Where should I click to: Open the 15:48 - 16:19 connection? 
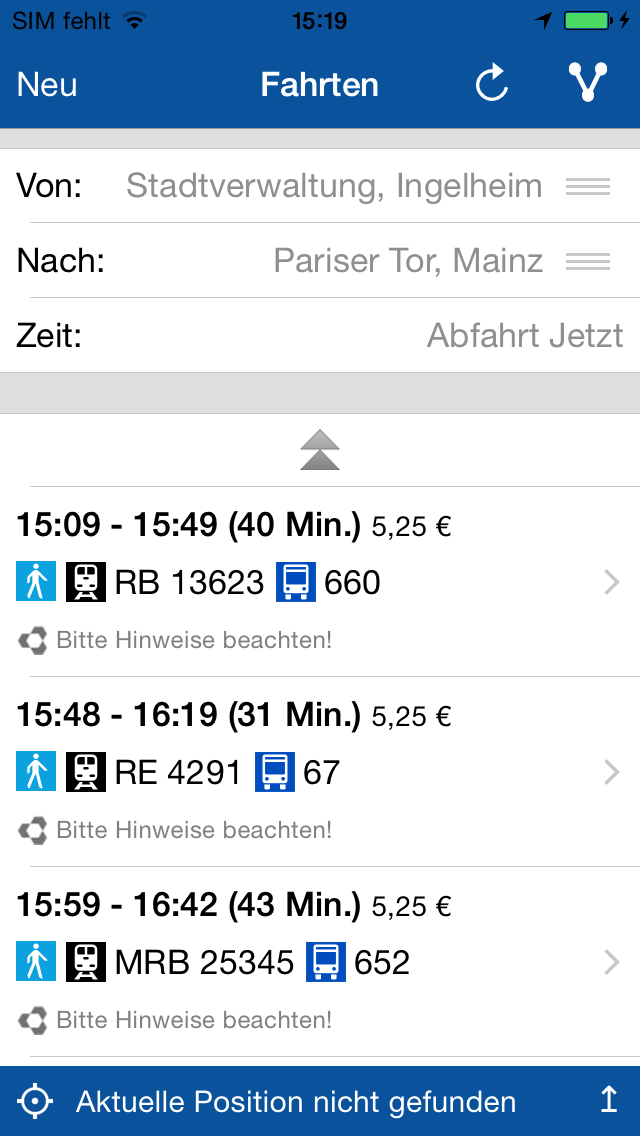[320, 772]
